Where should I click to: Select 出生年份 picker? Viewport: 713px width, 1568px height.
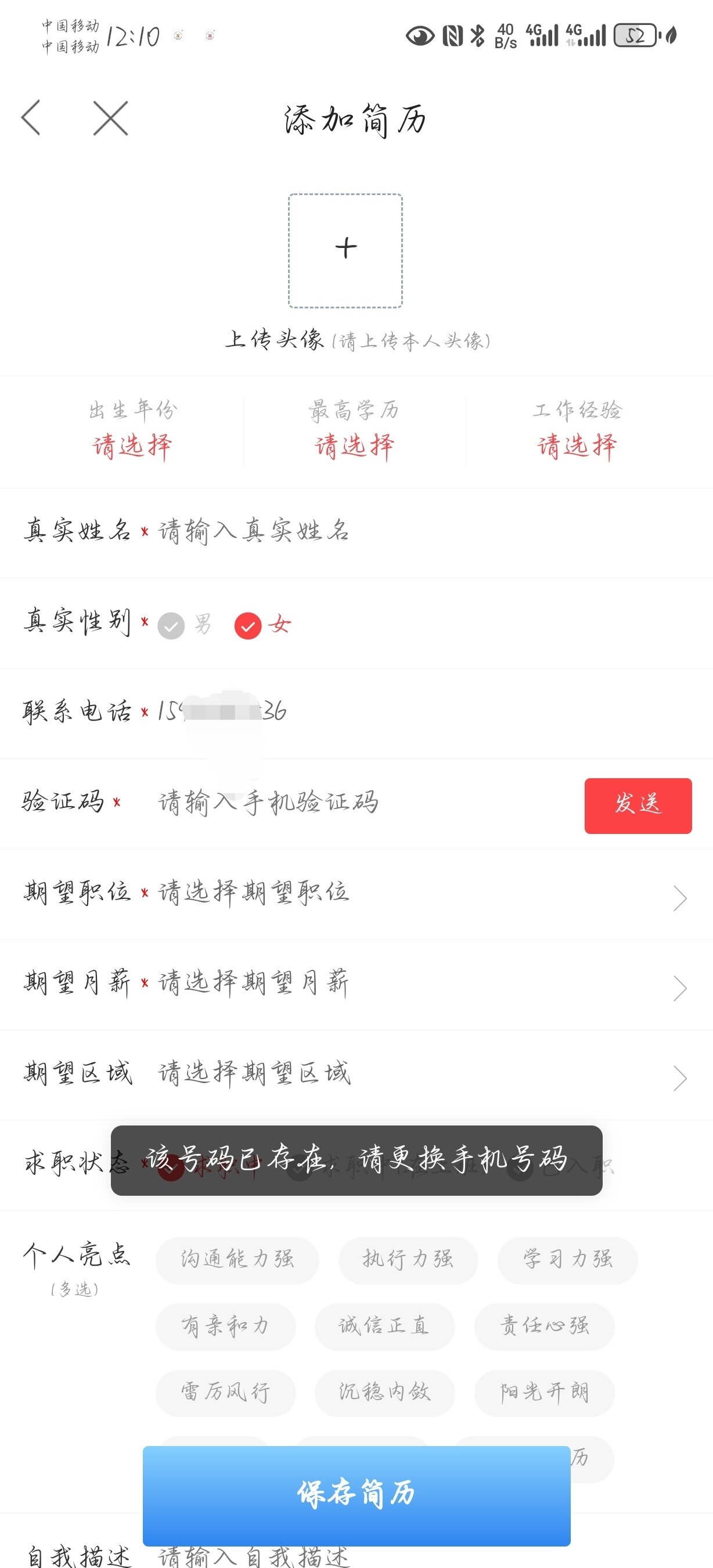click(132, 445)
